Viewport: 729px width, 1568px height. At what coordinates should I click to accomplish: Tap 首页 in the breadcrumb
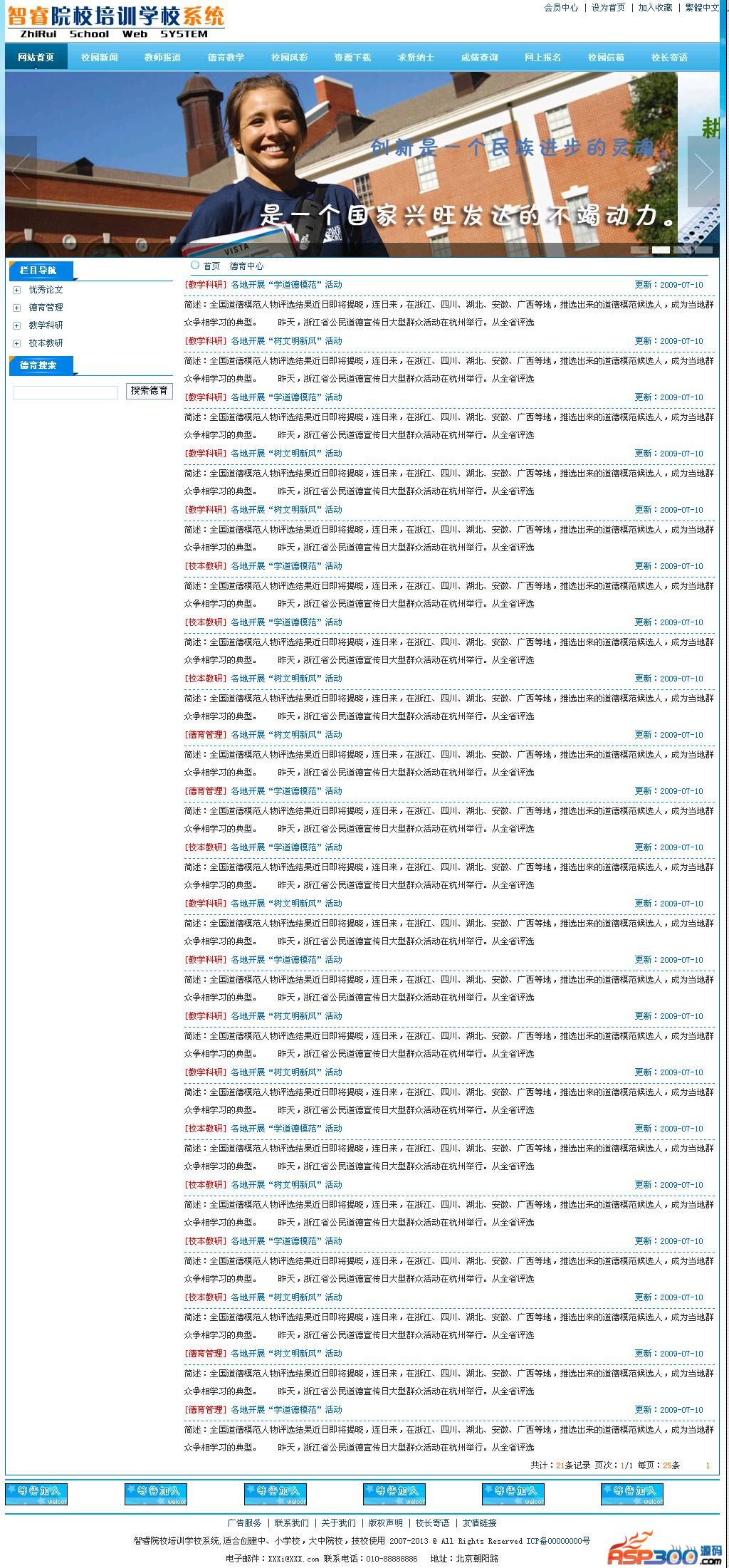pos(211,266)
